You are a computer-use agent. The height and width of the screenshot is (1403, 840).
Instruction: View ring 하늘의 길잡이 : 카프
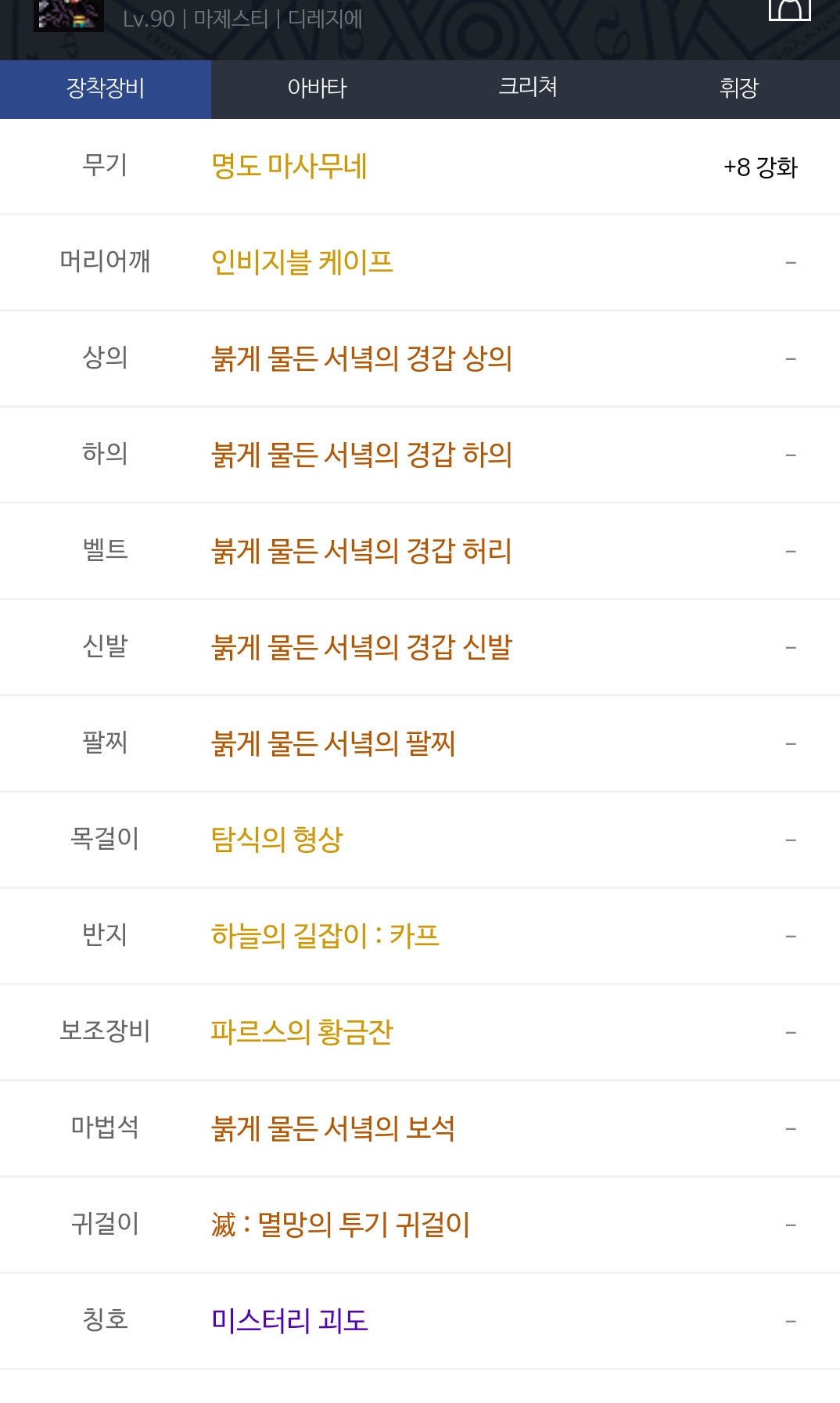click(x=325, y=936)
